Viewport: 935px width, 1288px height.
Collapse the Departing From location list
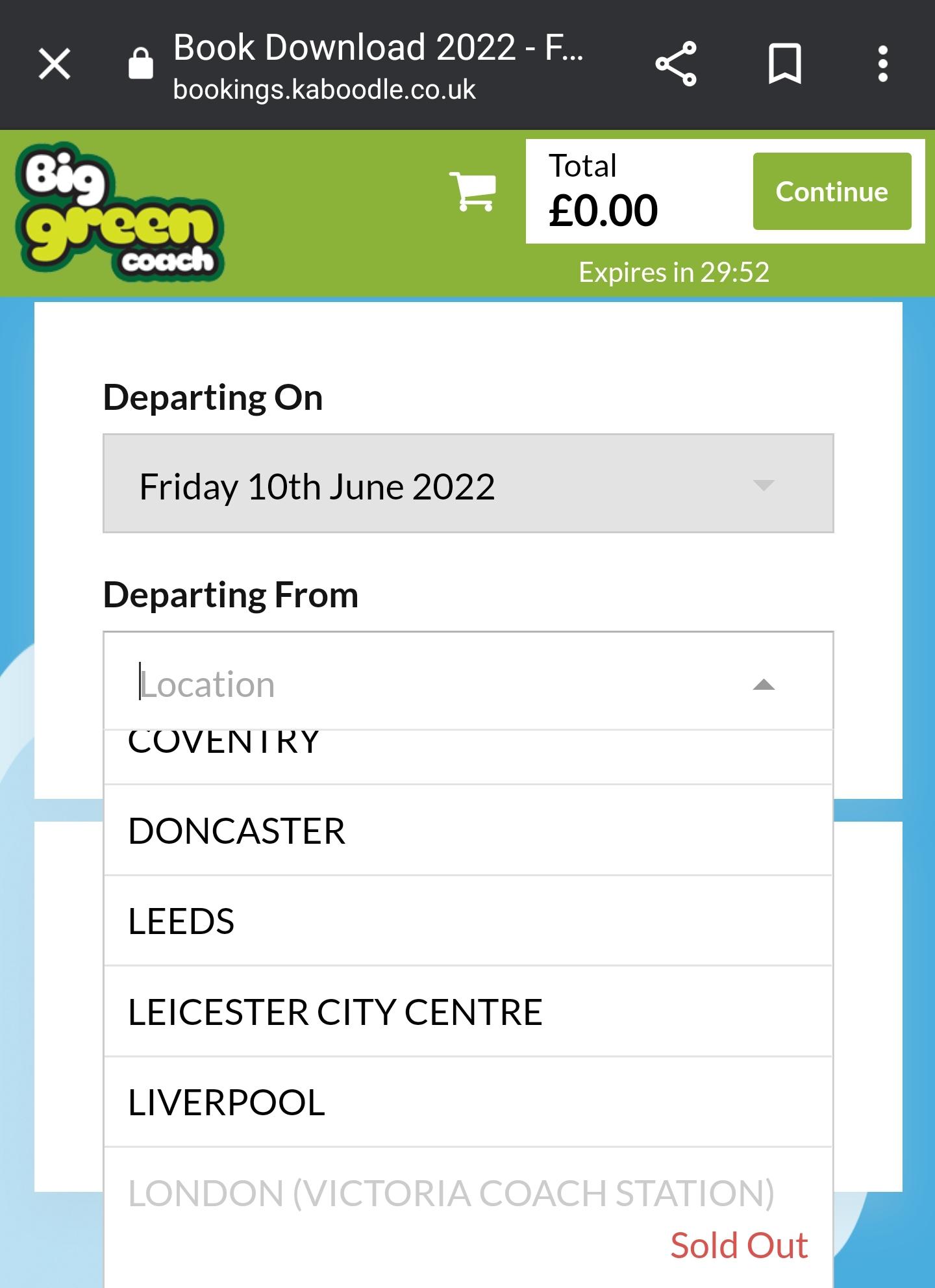coord(764,684)
